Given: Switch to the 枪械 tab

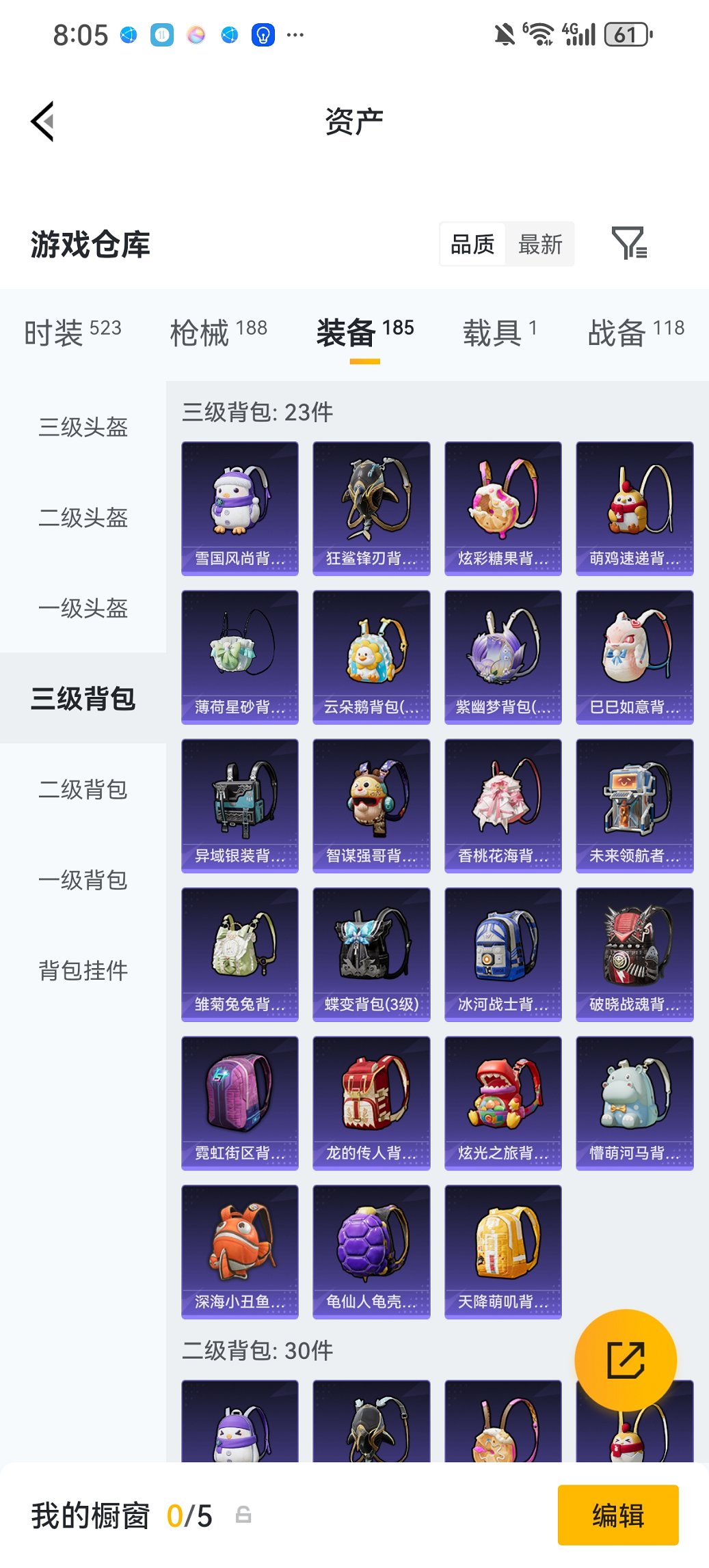Looking at the screenshot, I should pos(218,333).
